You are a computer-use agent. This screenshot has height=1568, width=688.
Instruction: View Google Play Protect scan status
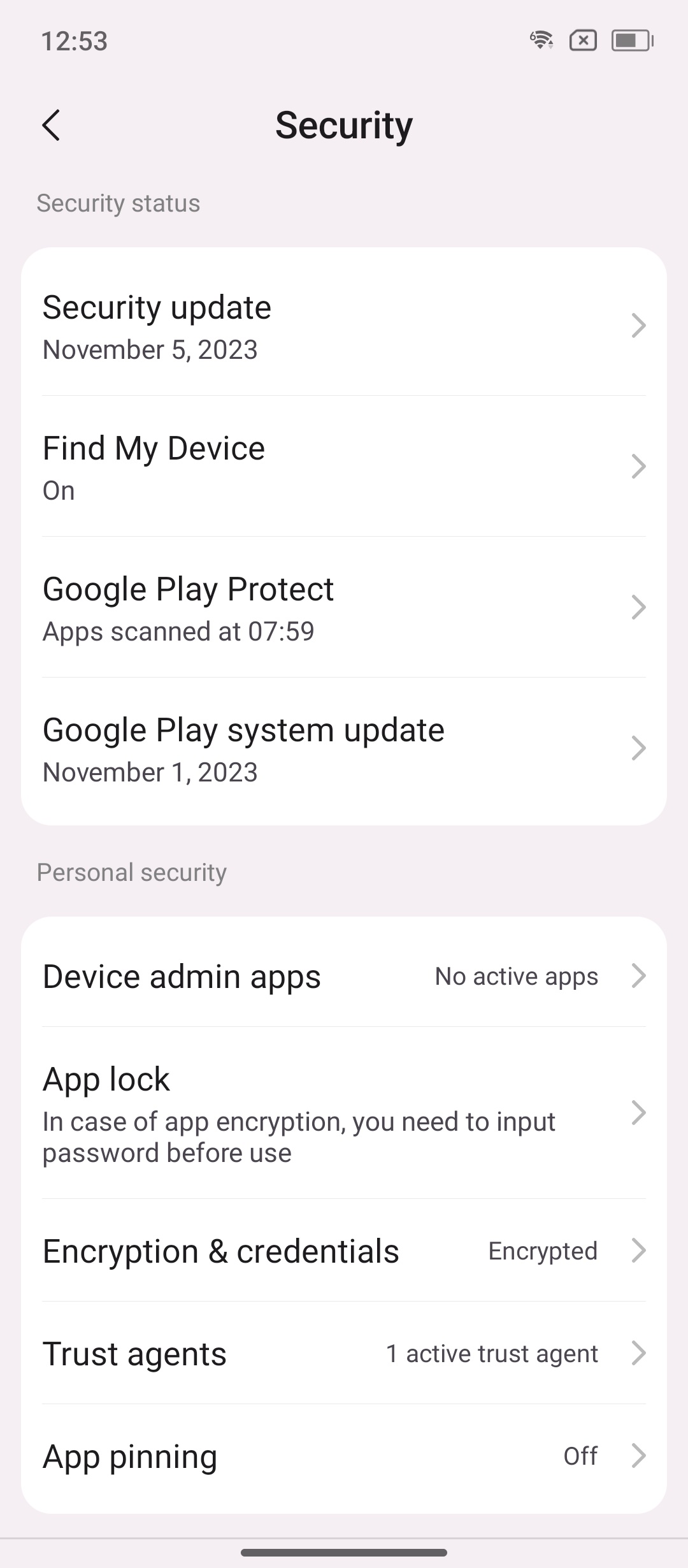(x=344, y=607)
